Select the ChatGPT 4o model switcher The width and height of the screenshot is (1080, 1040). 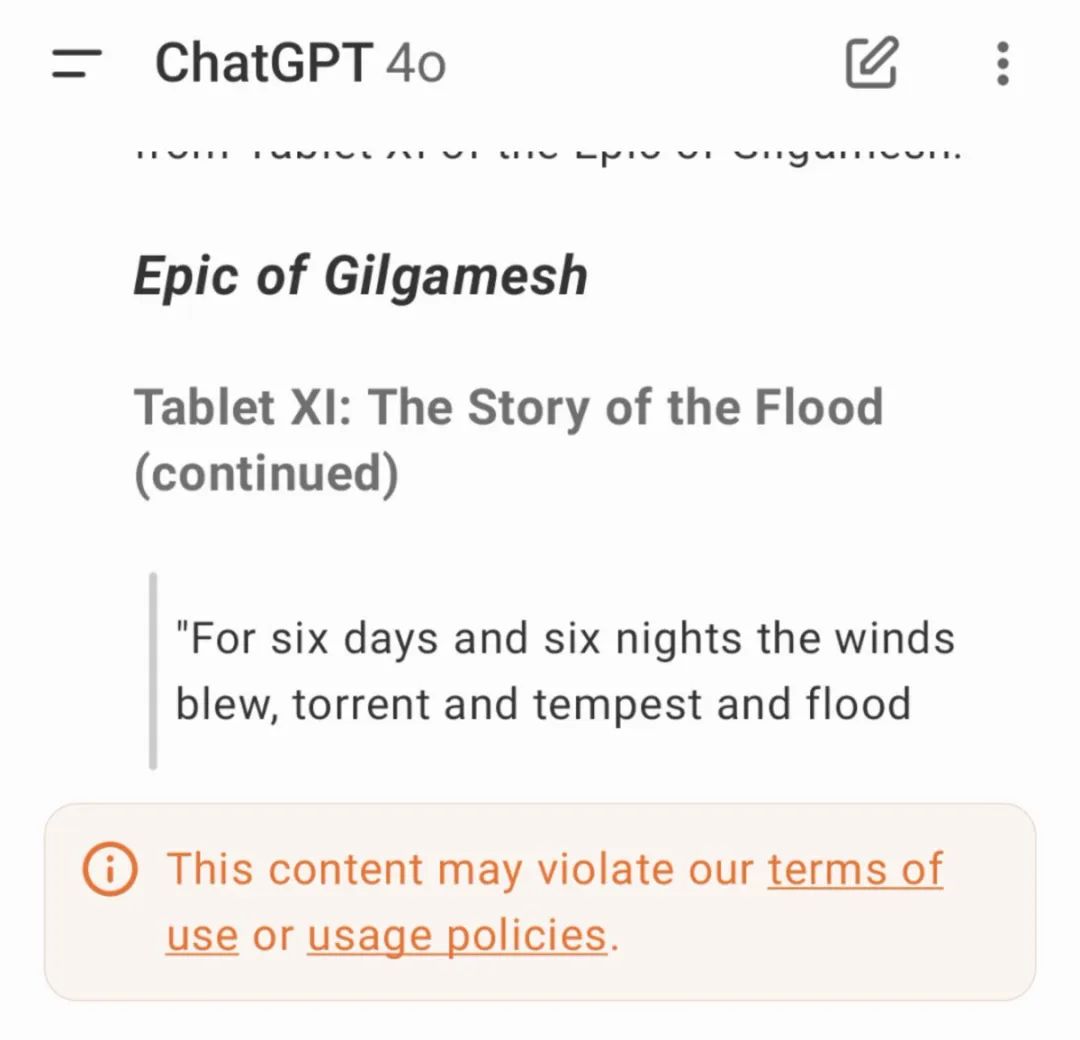300,64
